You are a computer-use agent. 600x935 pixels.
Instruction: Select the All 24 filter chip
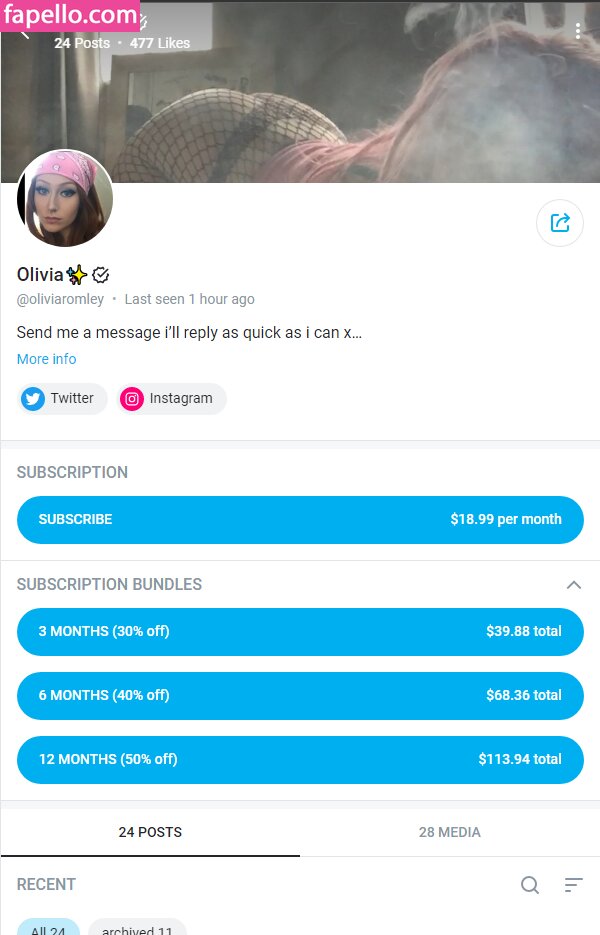[48, 927]
